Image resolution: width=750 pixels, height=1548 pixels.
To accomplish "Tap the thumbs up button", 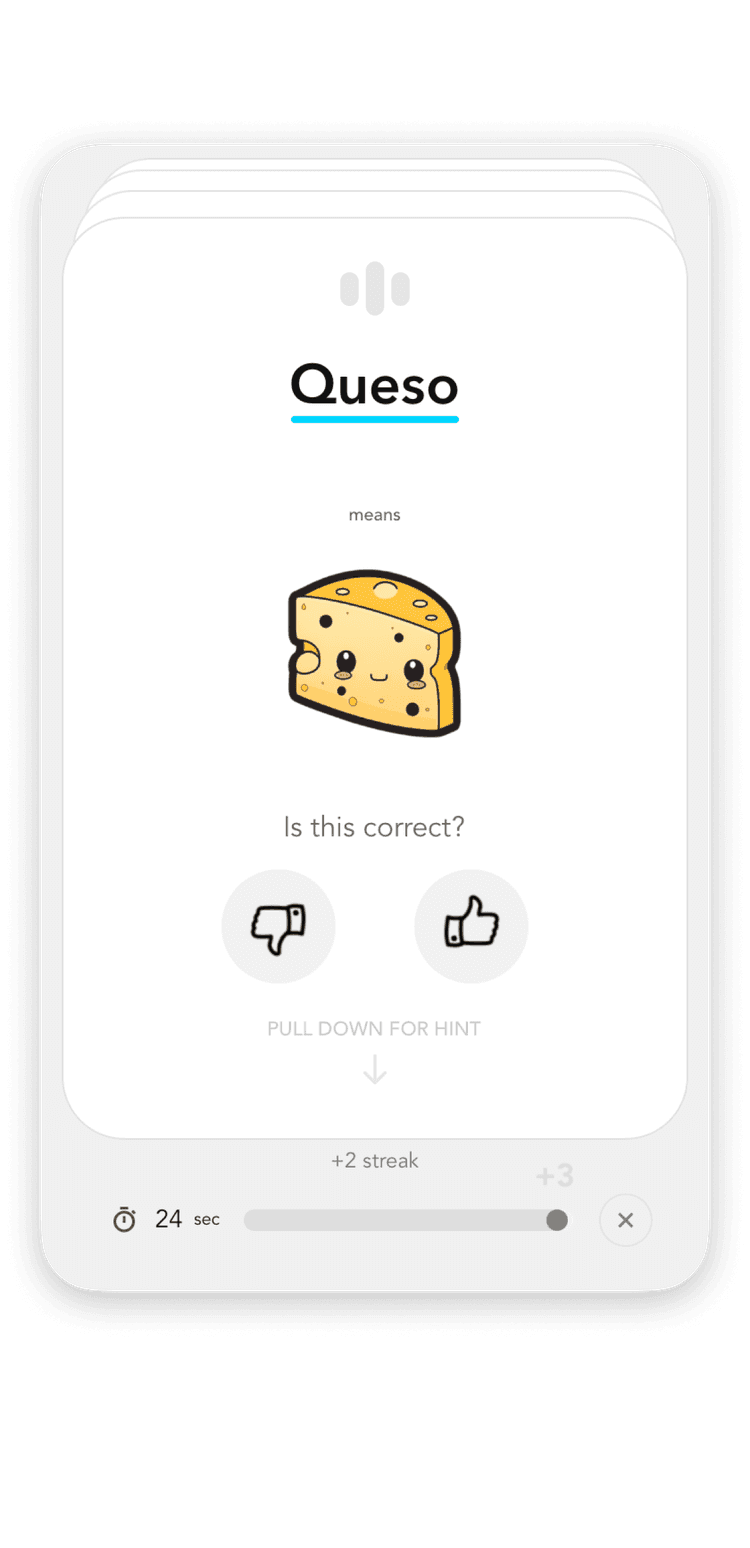I will [471, 926].
